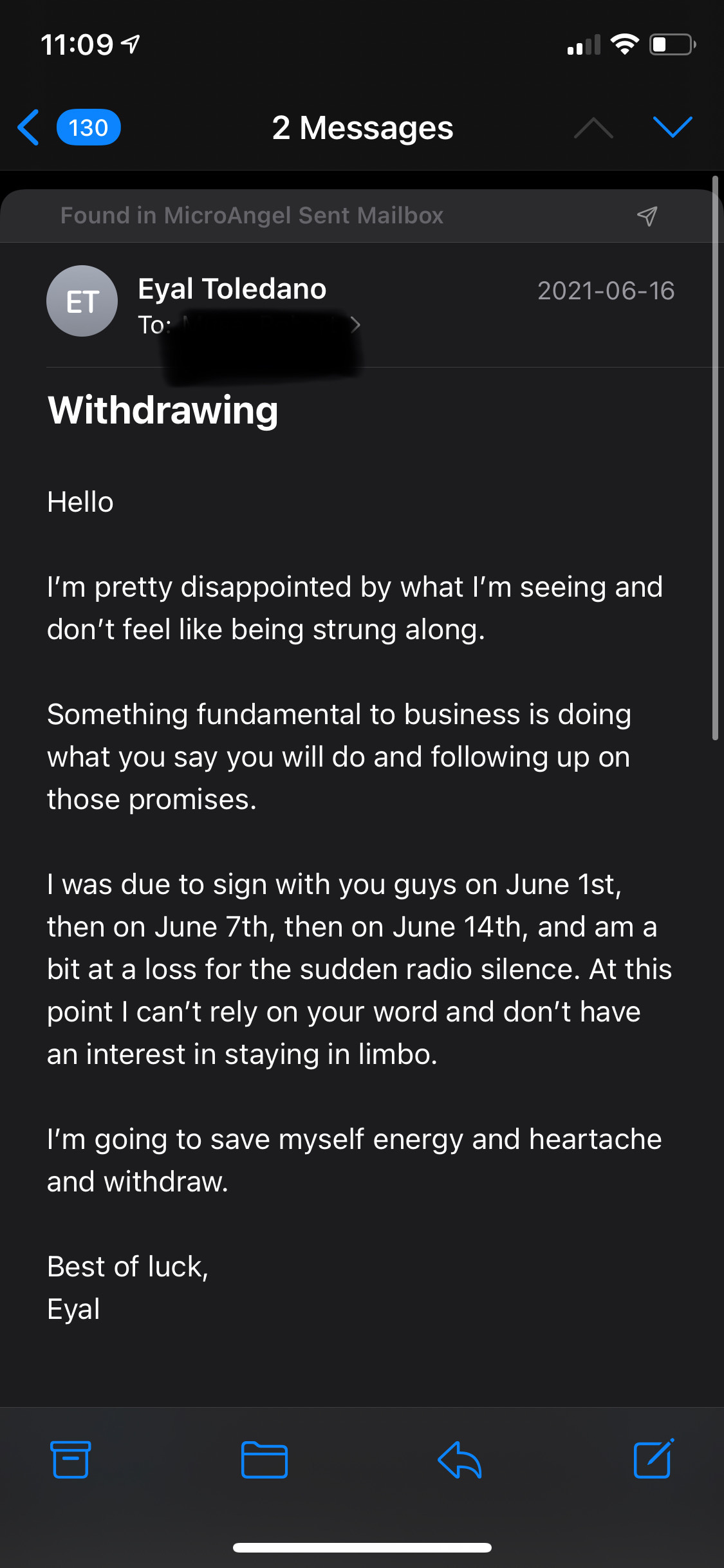Move message to a folder
The image size is (724, 1568).
(x=264, y=1459)
